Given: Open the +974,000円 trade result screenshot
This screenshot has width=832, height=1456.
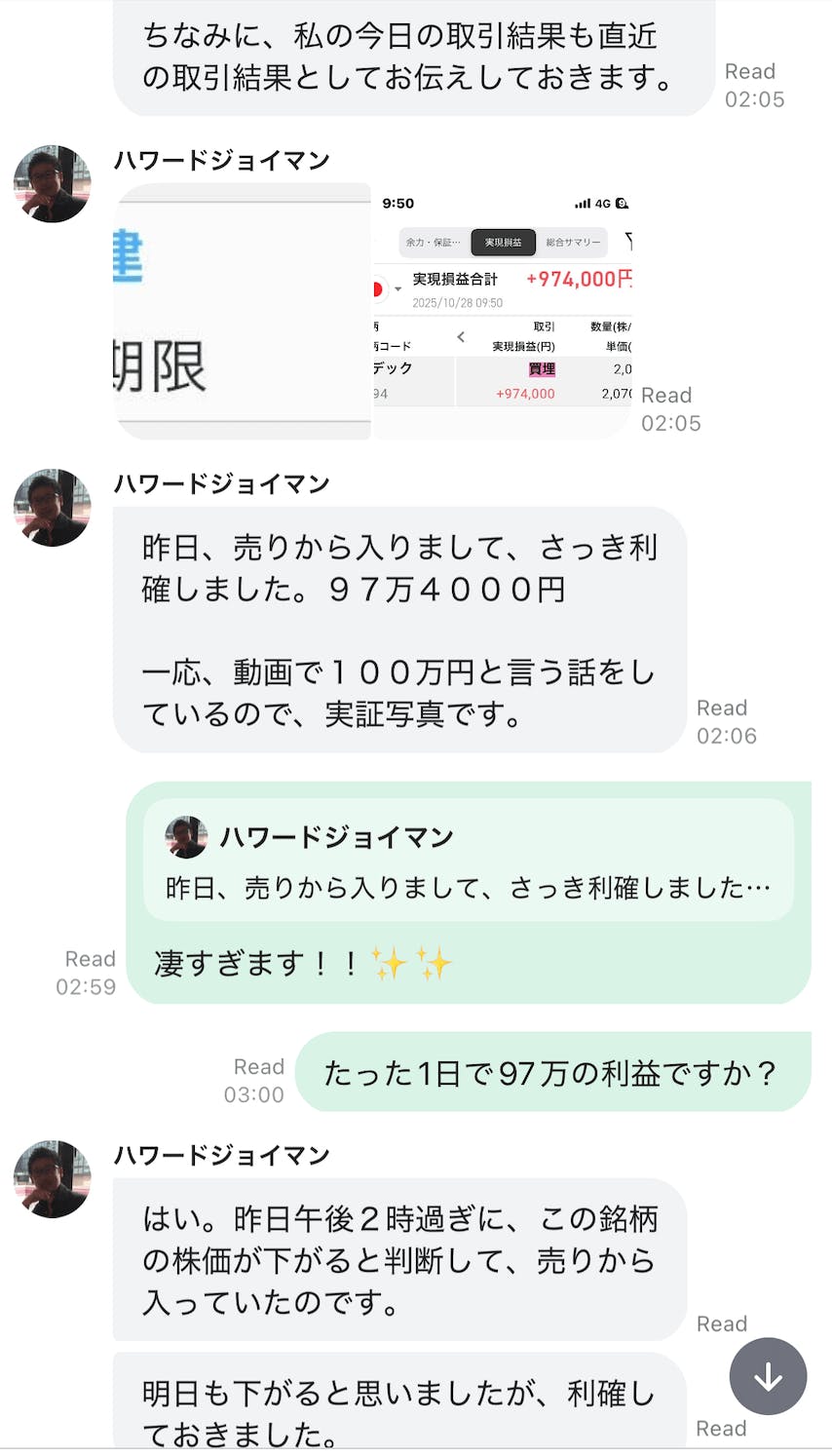Looking at the screenshot, I should tap(503, 312).
